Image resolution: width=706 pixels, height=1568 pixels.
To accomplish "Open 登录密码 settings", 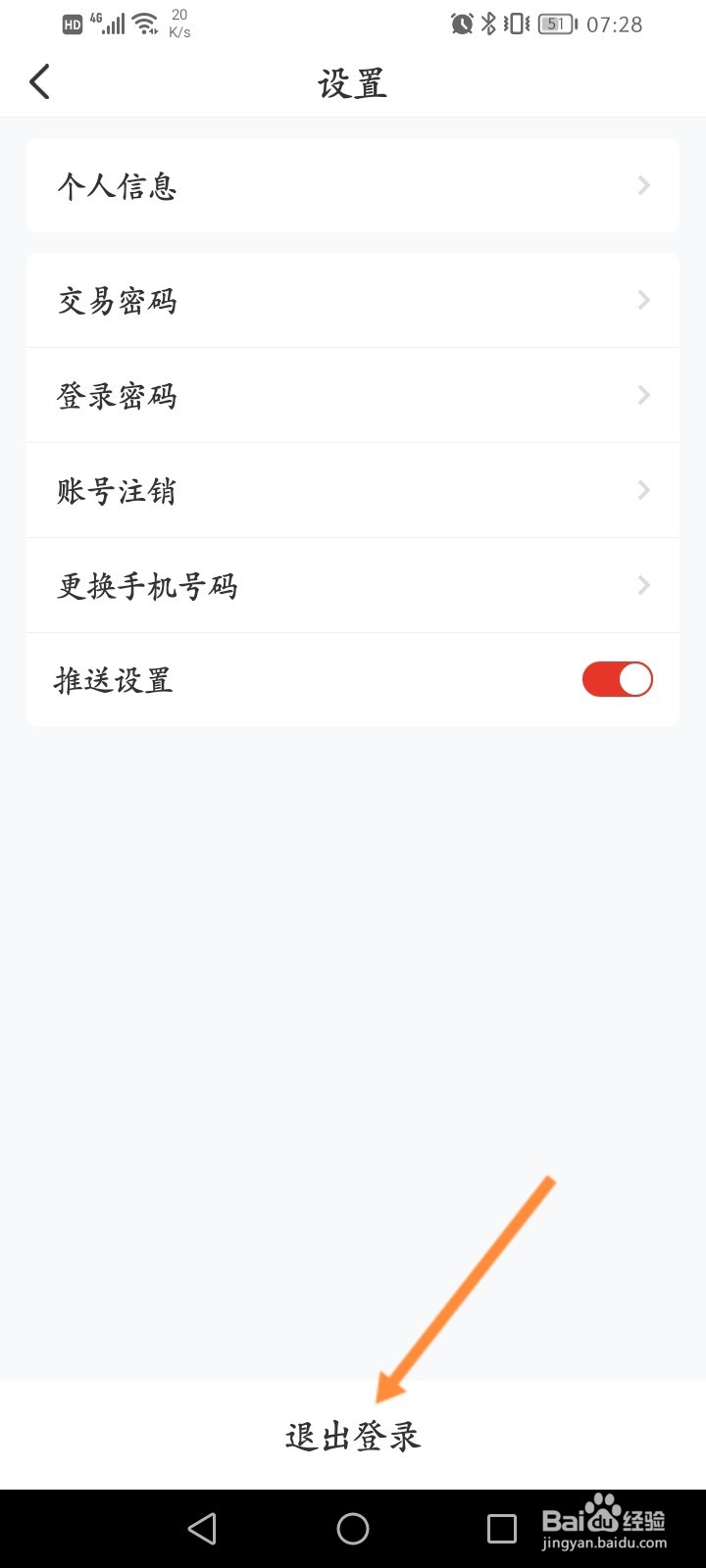I will click(353, 395).
